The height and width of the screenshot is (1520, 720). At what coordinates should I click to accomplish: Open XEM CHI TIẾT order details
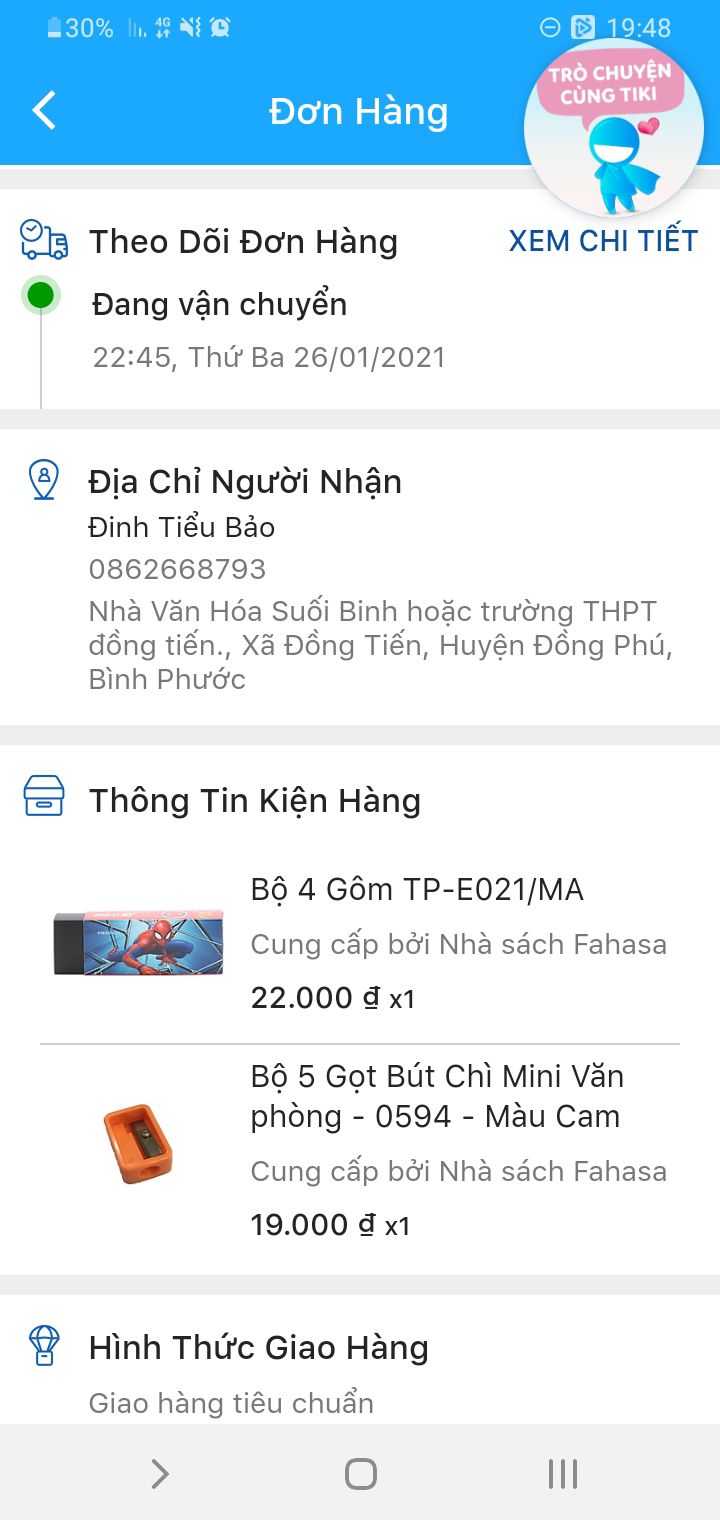coord(602,241)
